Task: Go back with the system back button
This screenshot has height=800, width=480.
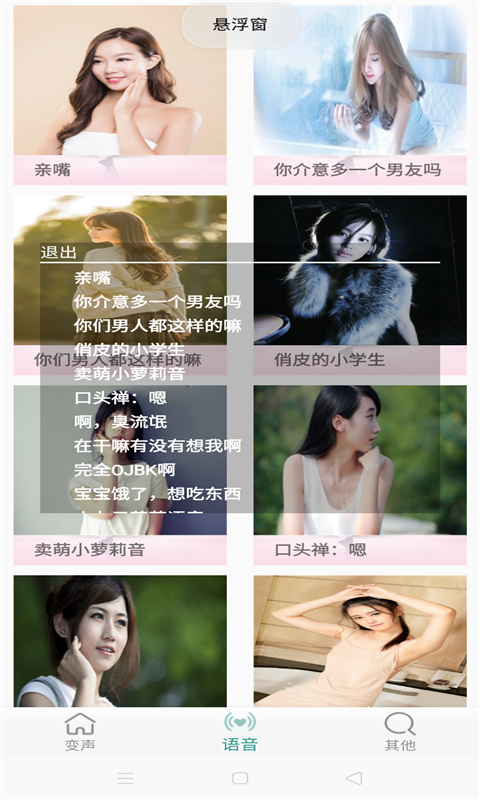Action: pyautogui.click(x=354, y=778)
